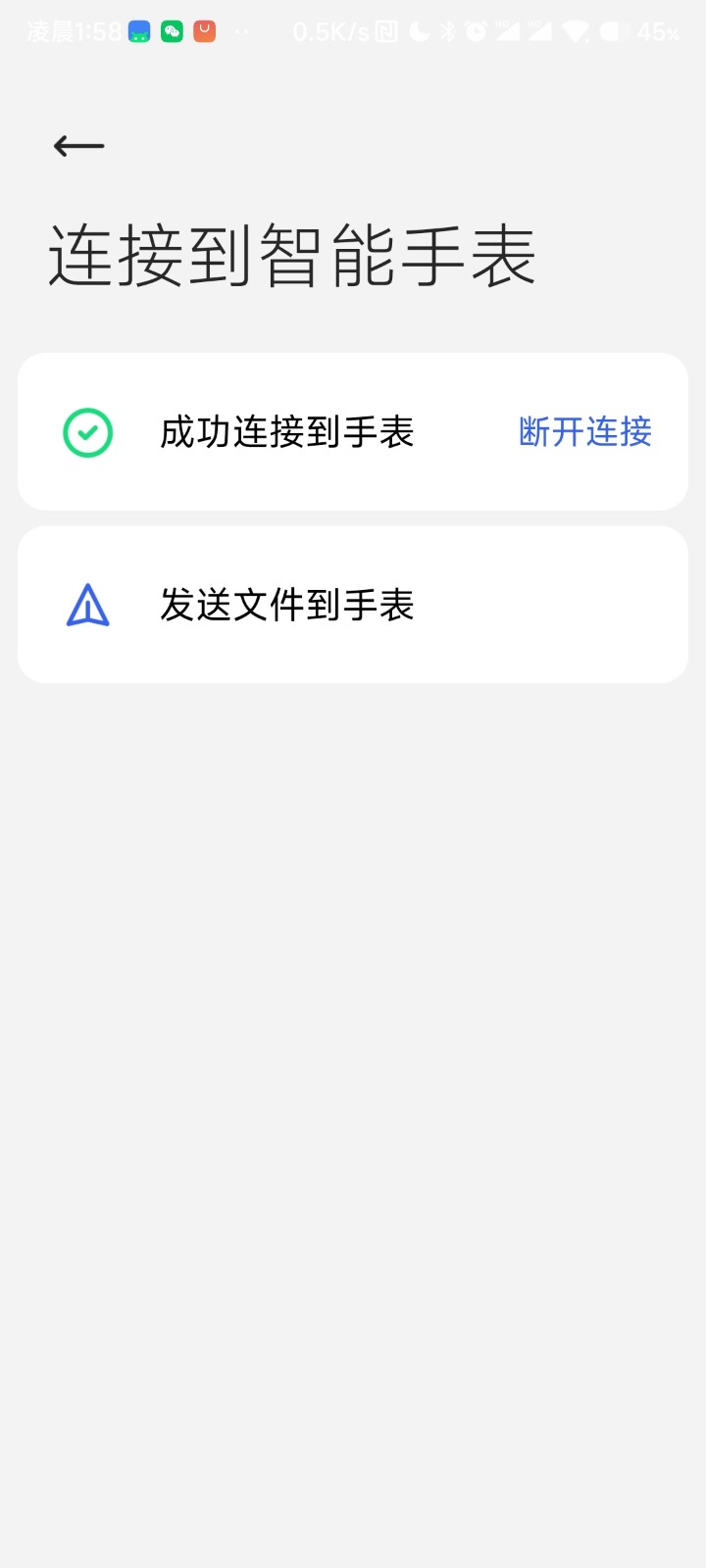Image resolution: width=706 pixels, height=1568 pixels.
Task: Tap the Bluetooth icon in the status bar
Action: click(446, 30)
